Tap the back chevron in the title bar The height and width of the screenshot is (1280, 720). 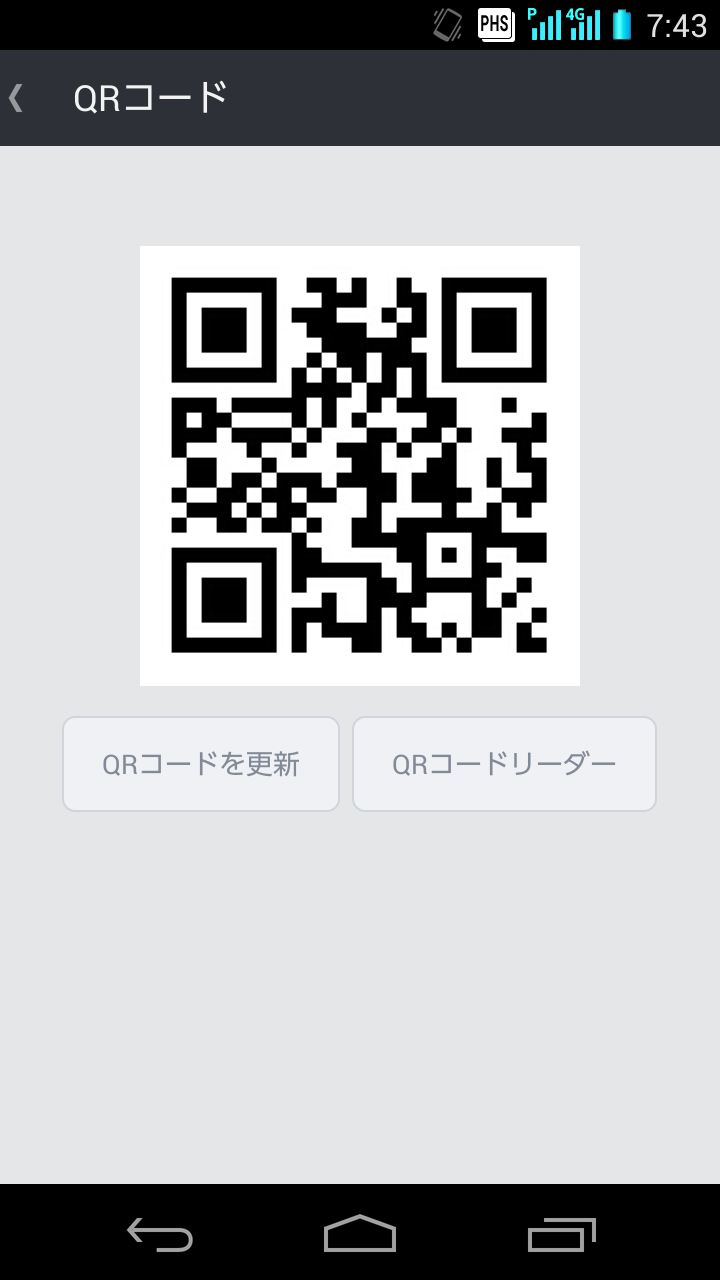coord(16,98)
